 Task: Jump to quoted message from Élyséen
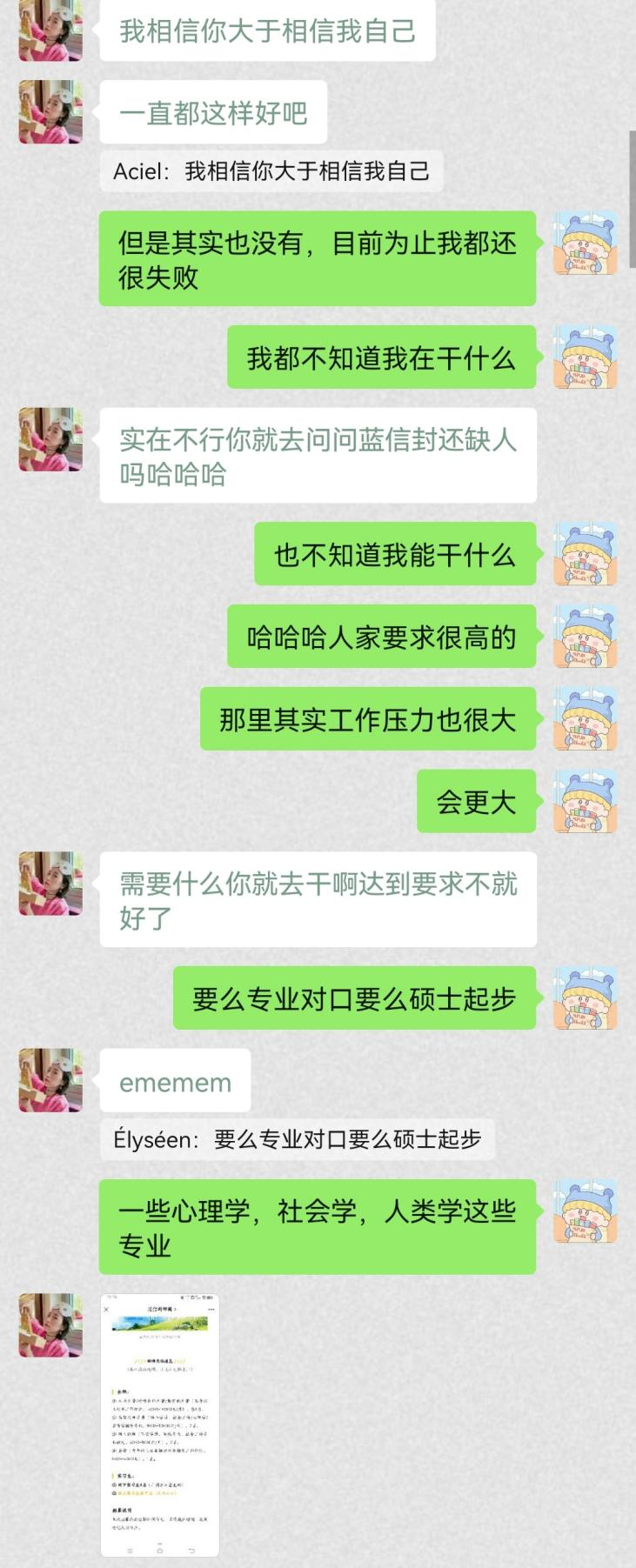click(x=297, y=1139)
